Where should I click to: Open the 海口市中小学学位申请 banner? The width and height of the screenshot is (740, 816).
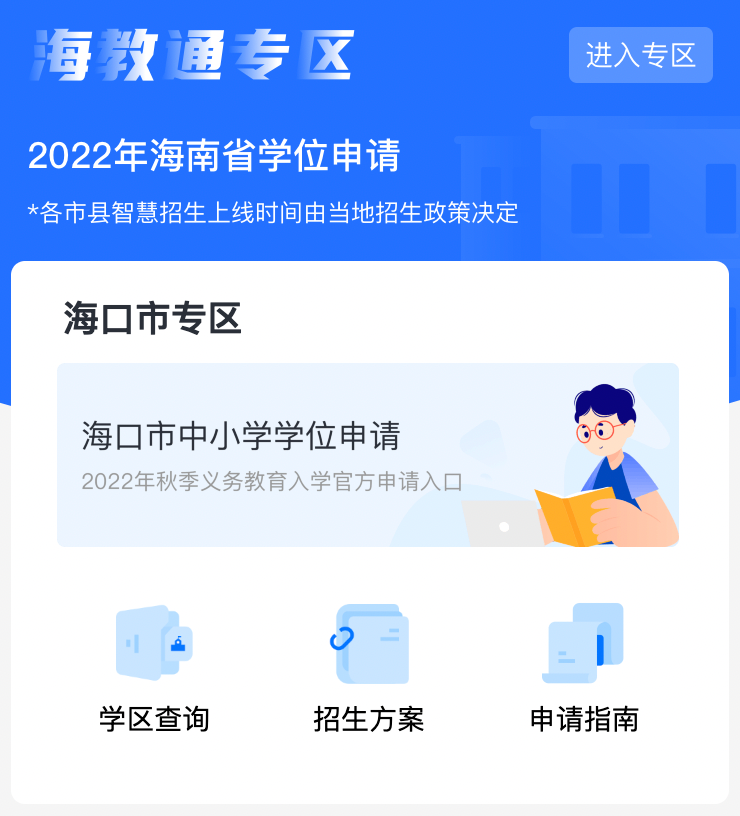367,455
